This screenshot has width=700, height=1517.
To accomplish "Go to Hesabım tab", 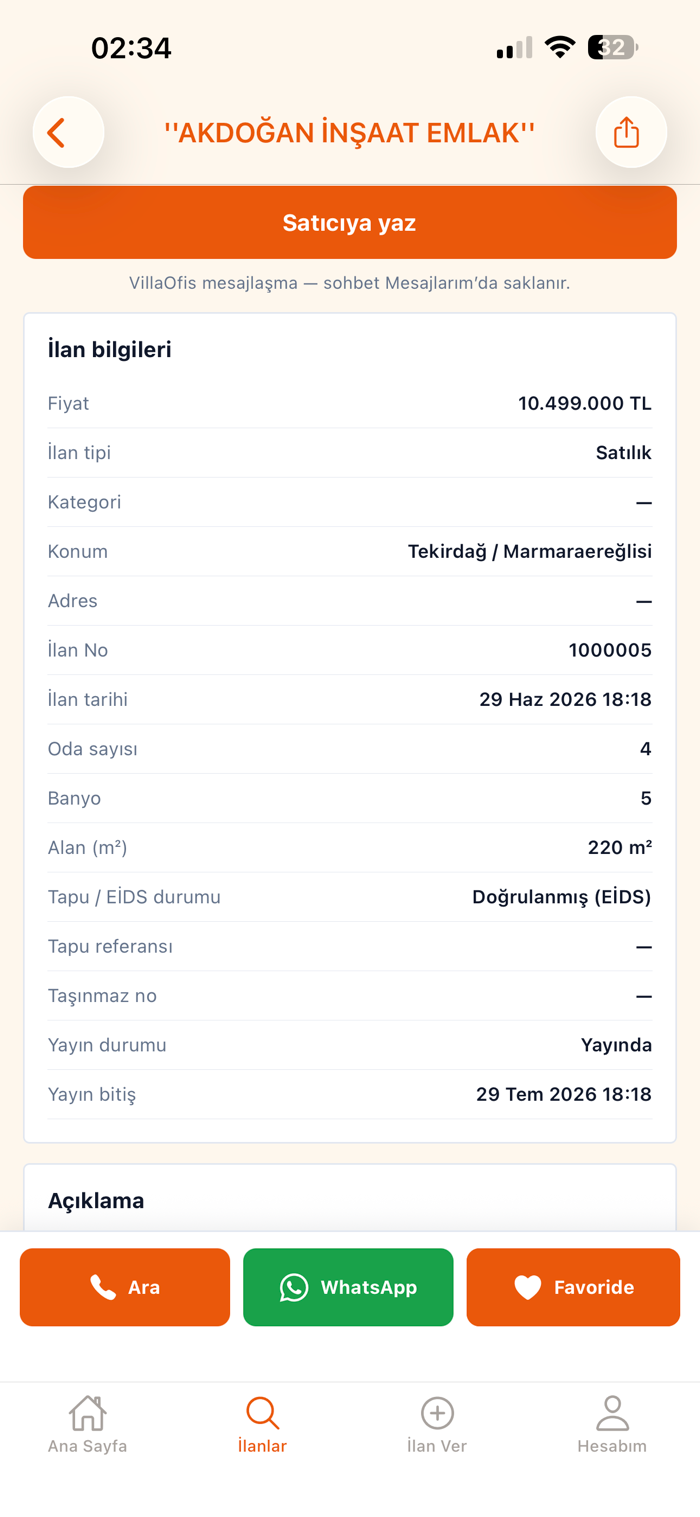I will click(x=612, y=1425).
